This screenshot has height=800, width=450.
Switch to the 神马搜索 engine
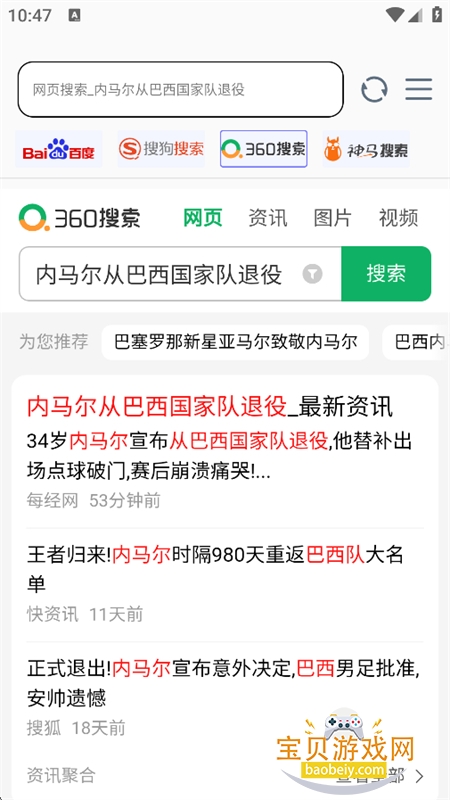(x=366, y=149)
